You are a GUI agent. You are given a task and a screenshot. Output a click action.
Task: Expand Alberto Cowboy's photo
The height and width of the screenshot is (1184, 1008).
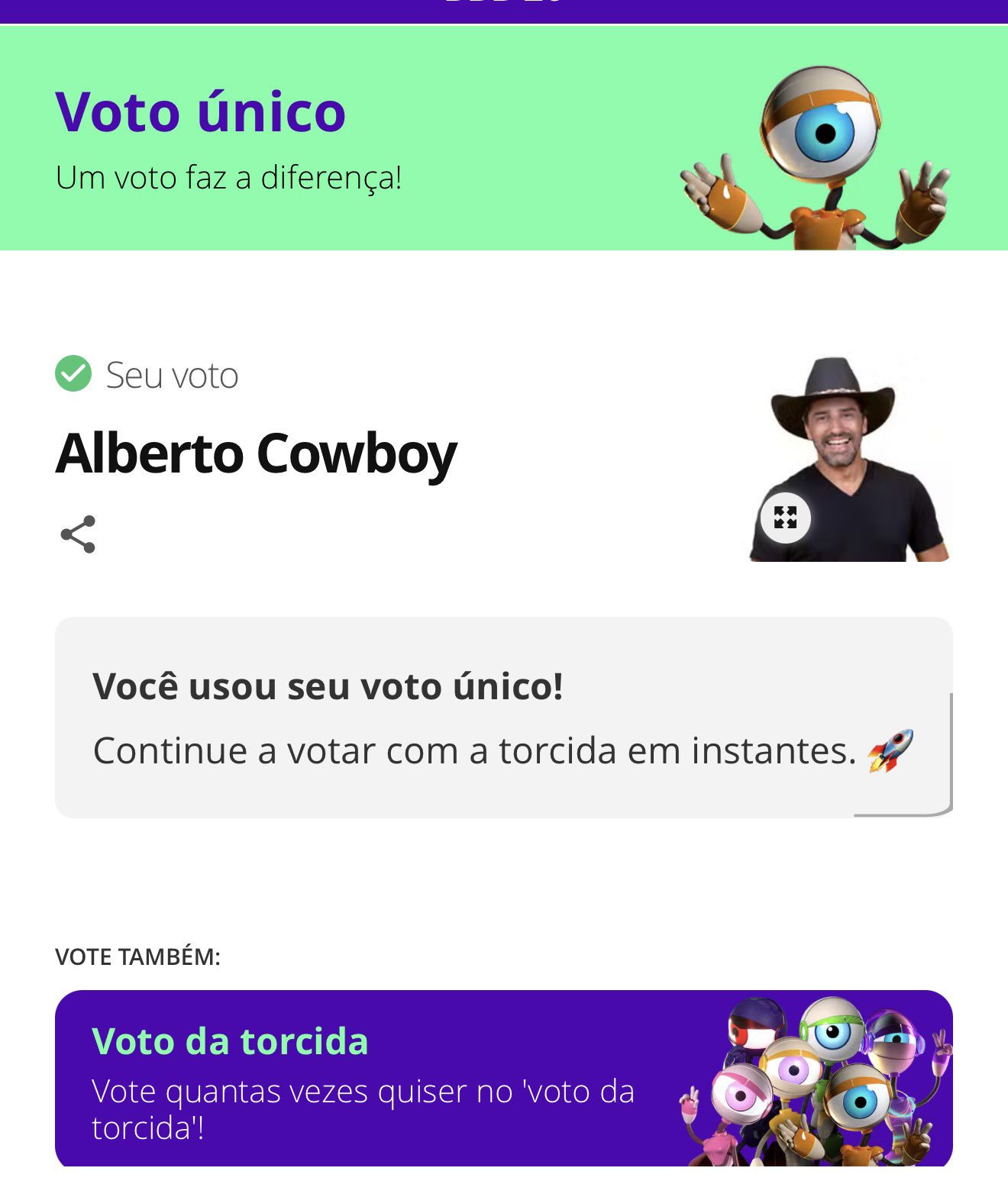pyautogui.click(x=785, y=518)
